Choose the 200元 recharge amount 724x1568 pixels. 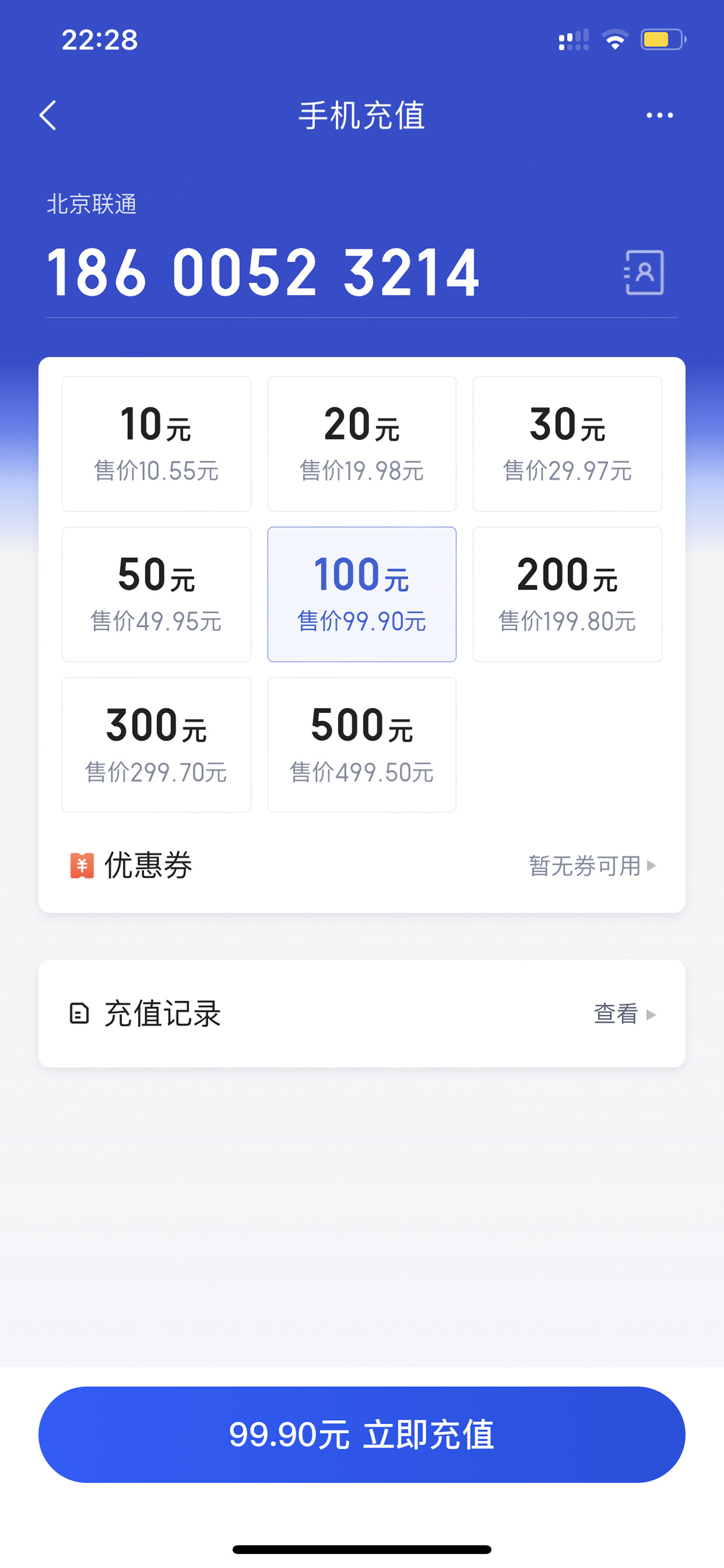[567, 594]
